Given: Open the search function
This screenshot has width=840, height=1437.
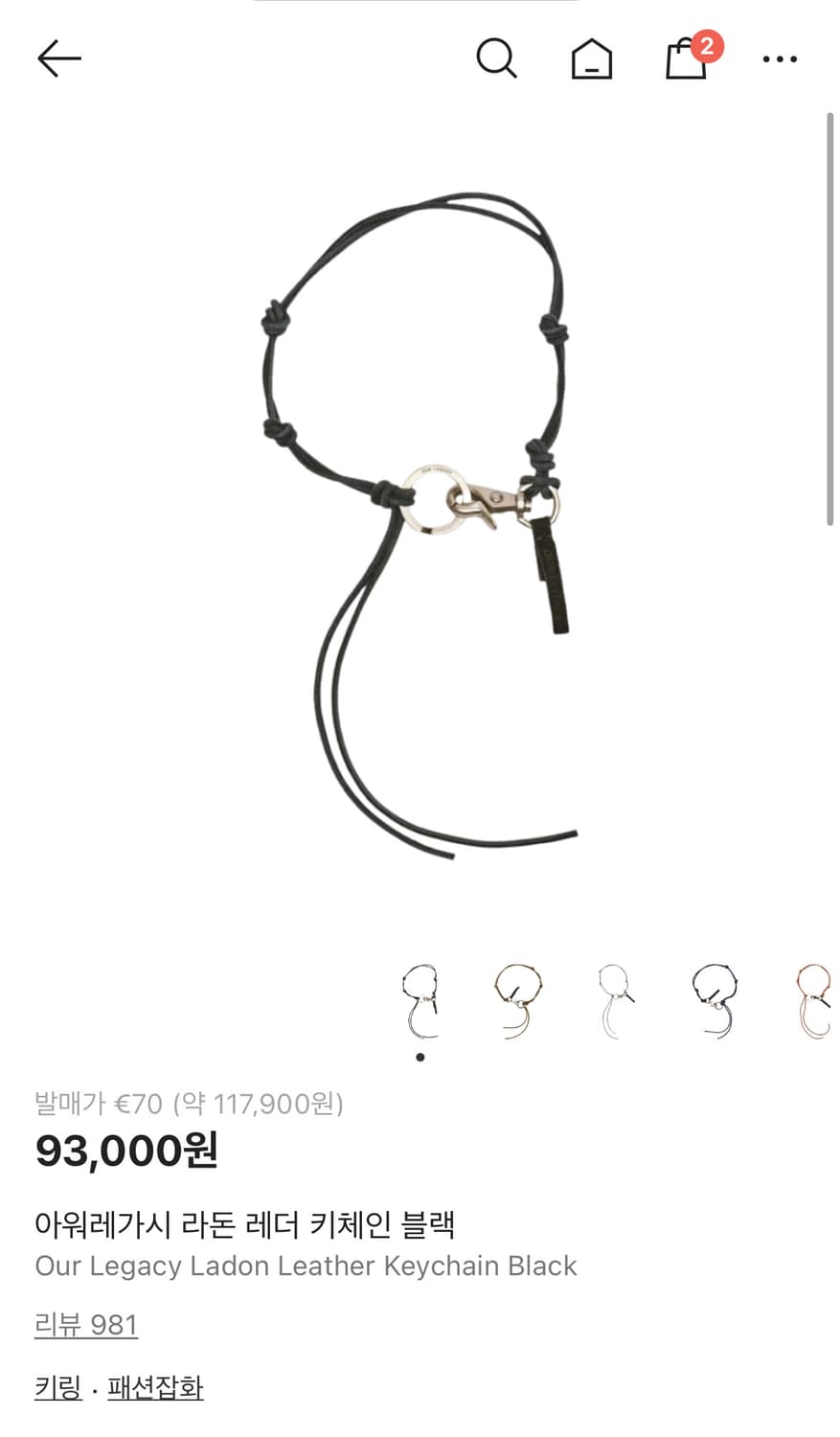Looking at the screenshot, I should 497,58.
